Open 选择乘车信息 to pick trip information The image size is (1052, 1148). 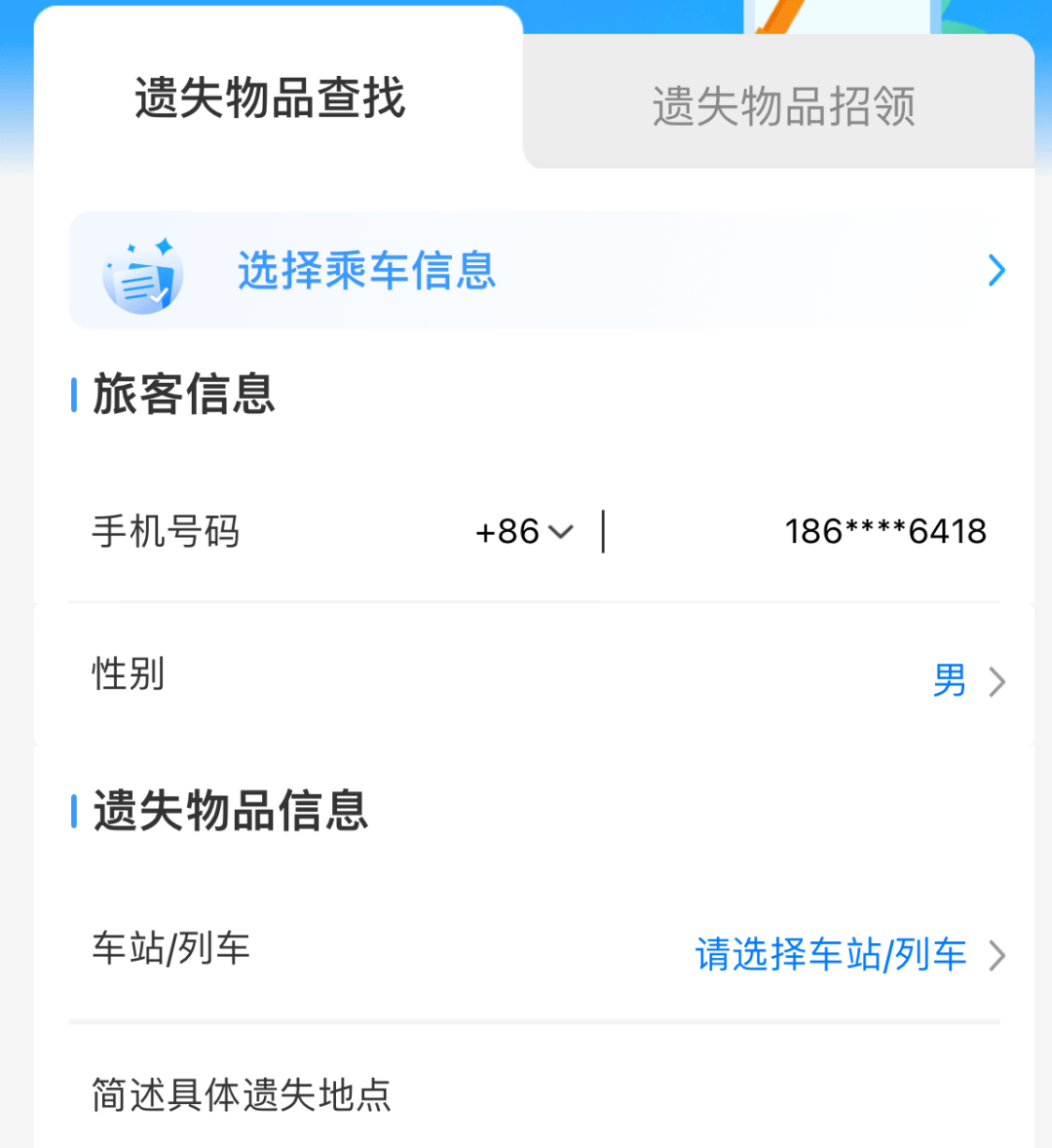[365, 271]
